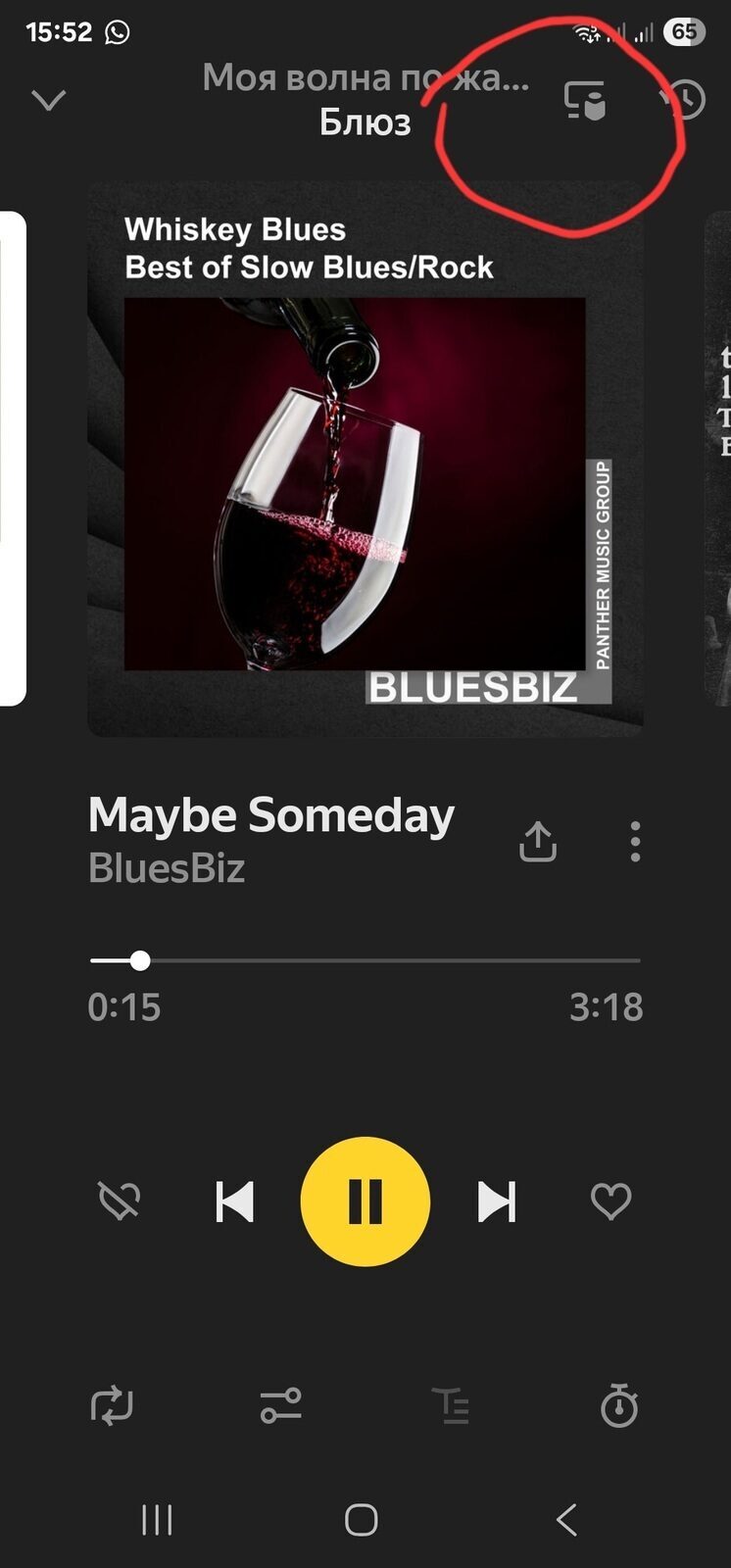Tap the Whiskey Blues album cover
The image size is (731, 1568).
coord(365,461)
